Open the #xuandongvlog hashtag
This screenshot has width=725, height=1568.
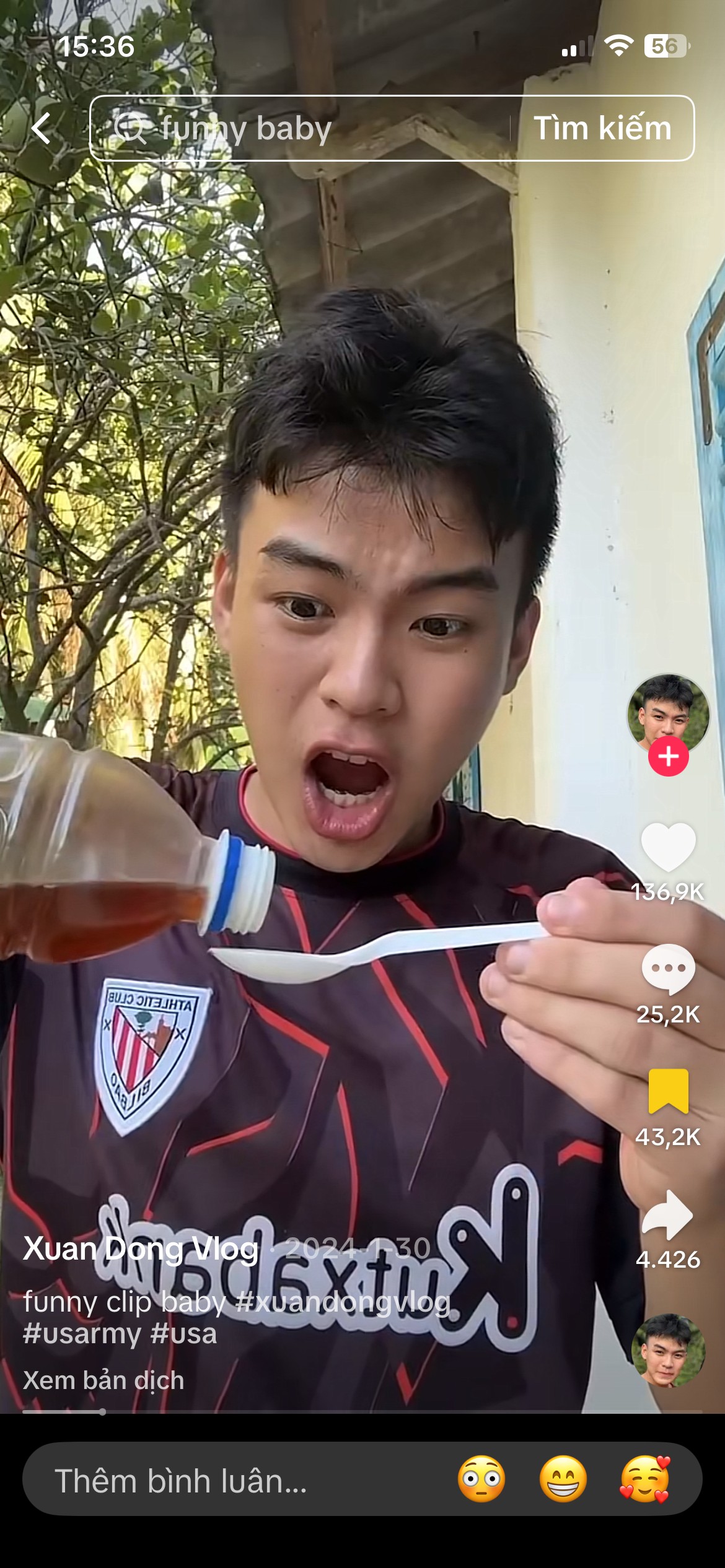343,1302
